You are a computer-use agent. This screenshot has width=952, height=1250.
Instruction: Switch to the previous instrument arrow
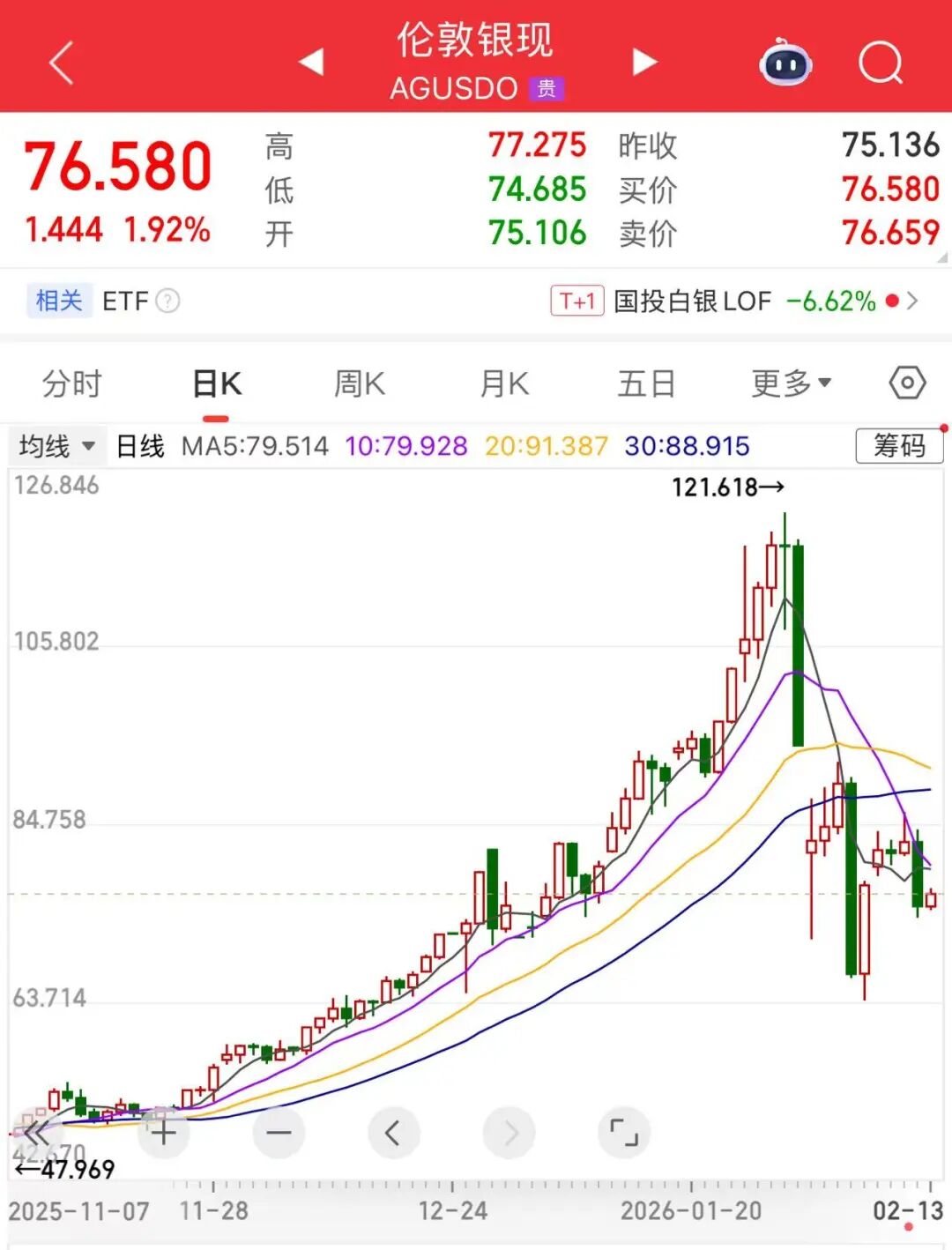(x=311, y=62)
